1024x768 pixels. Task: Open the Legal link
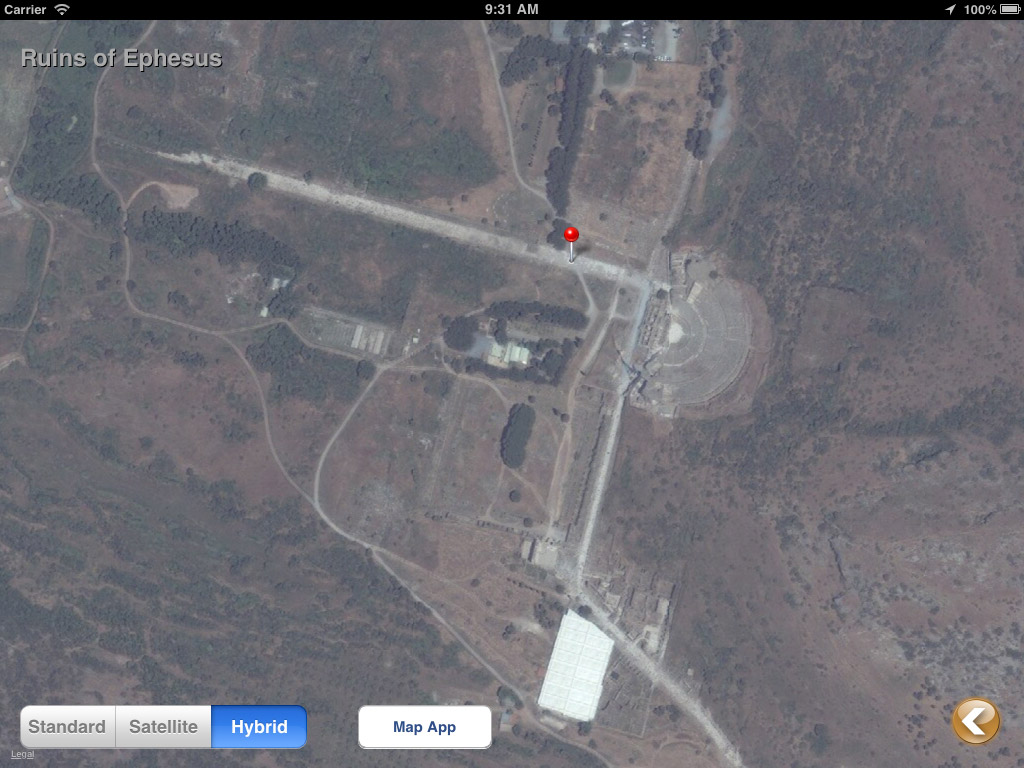pos(22,754)
